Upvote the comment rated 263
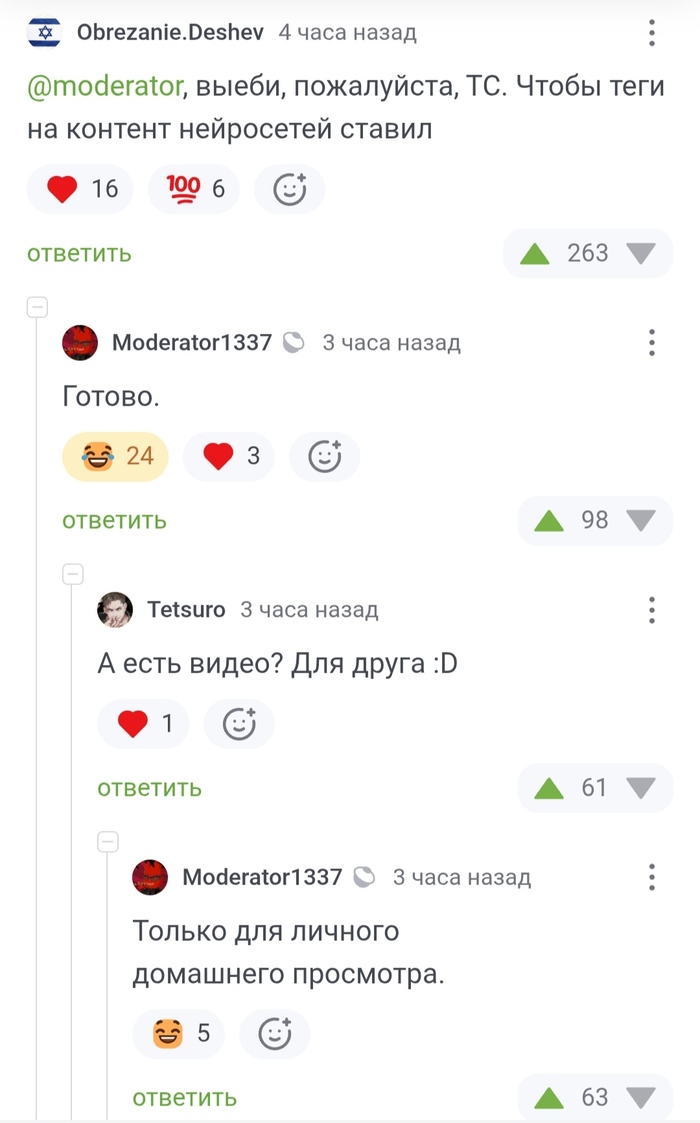 [536, 253]
